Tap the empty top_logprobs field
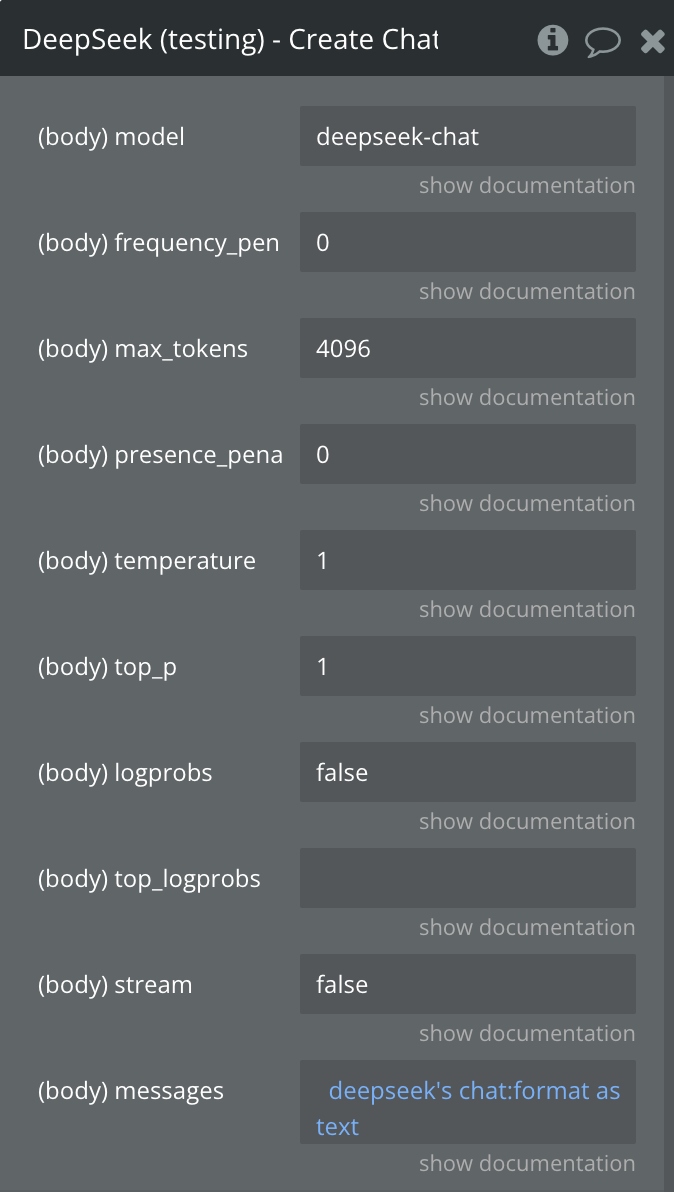Screen dimensions: 674x1192 point(467,878)
